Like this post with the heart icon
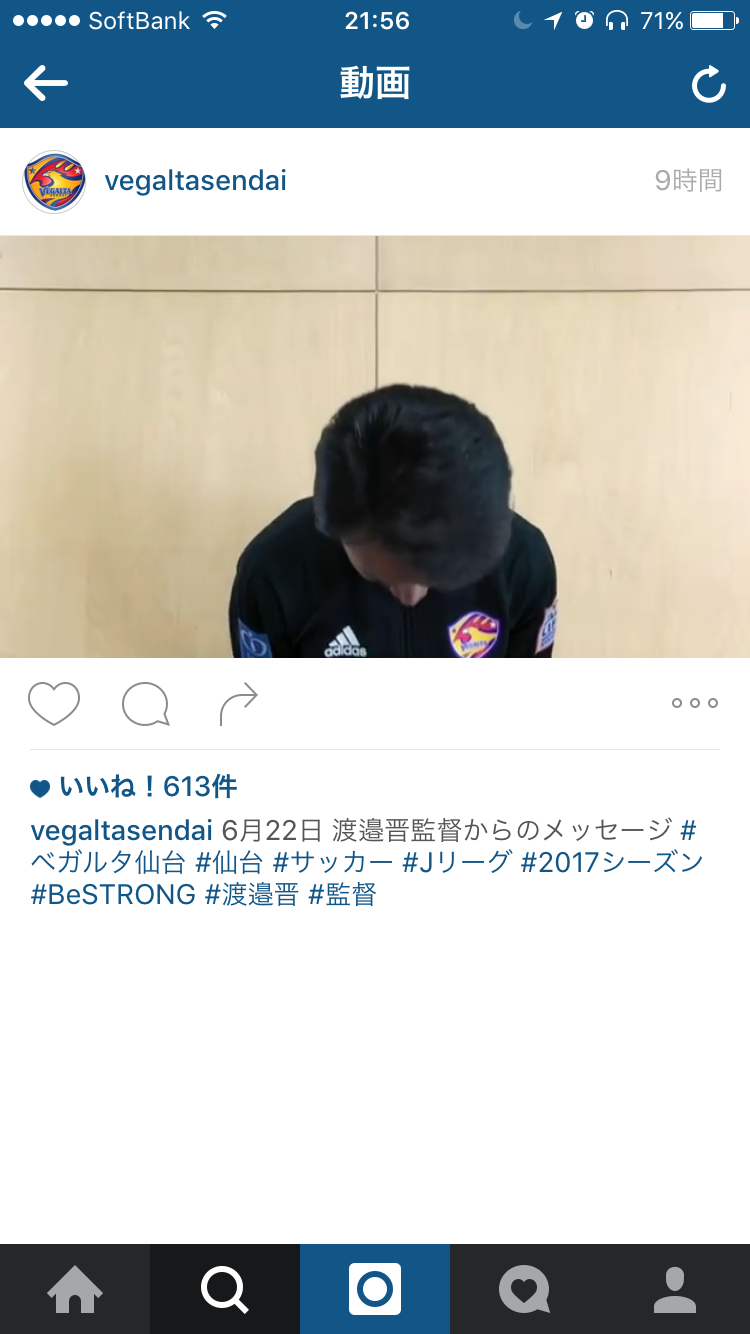750x1334 pixels. [54, 703]
